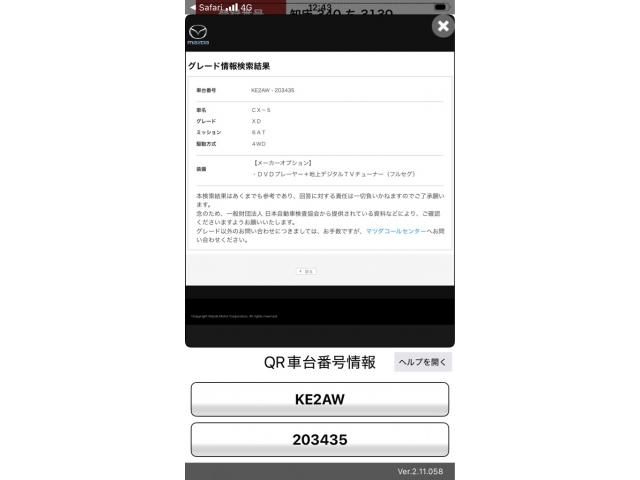This screenshot has height=480, width=640.
Task: Select the KE2AW model code button
Action: pos(319,399)
